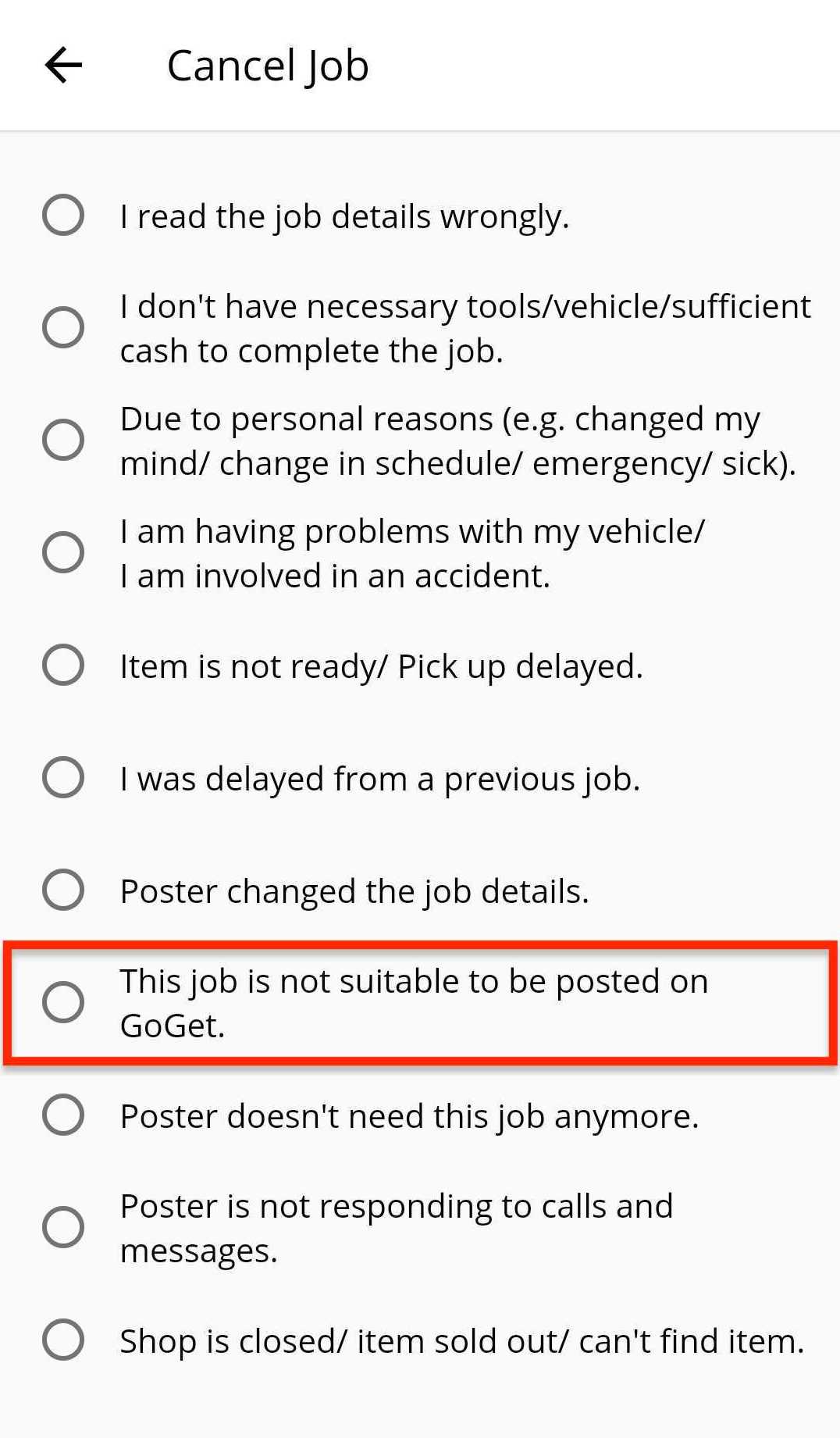Select 'This job is not suitable' for GoGet
This screenshot has width=840, height=1438.
coord(63,1002)
